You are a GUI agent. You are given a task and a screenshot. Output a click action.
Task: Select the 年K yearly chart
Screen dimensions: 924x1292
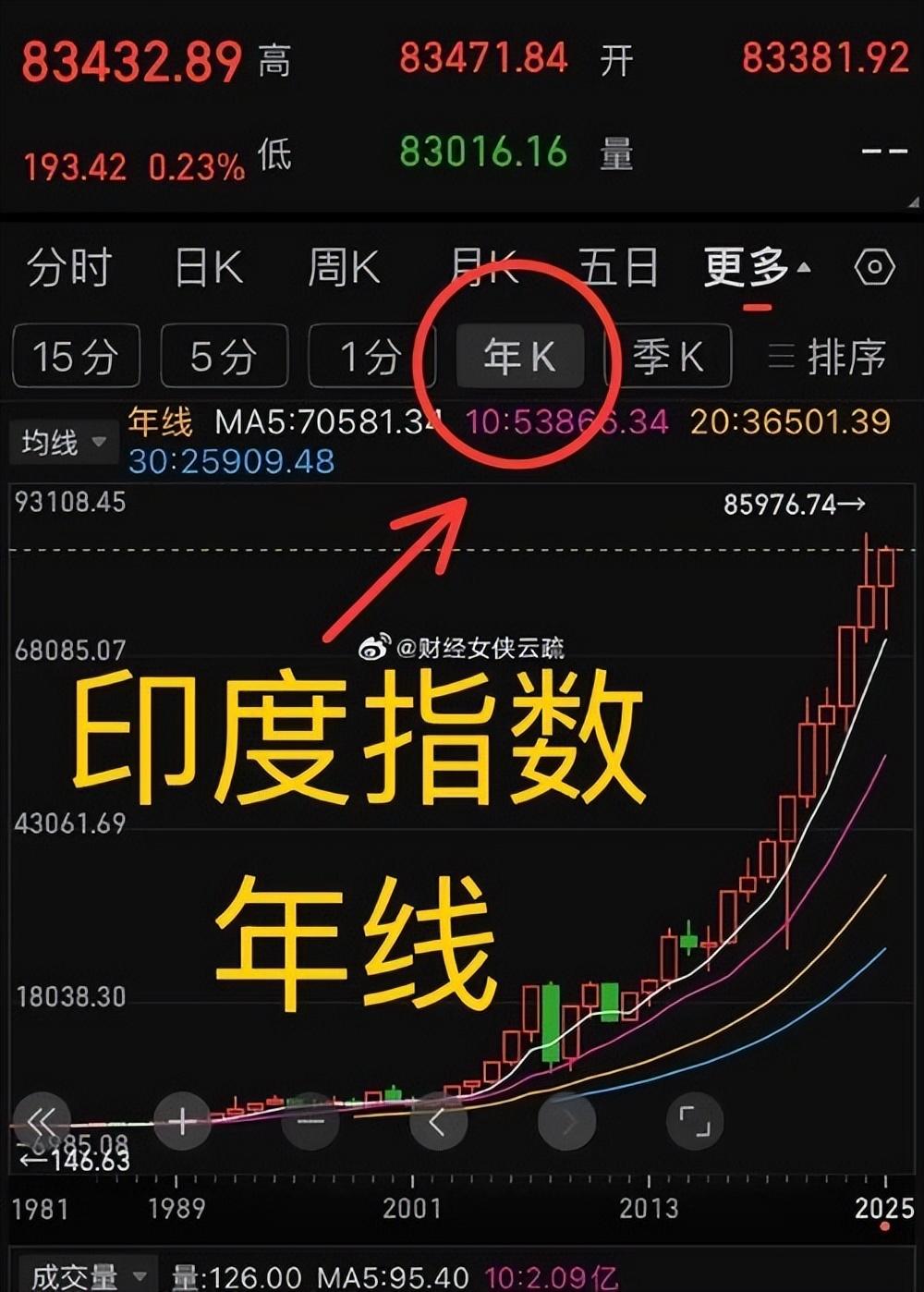pyautogui.click(x=519, y=356)
